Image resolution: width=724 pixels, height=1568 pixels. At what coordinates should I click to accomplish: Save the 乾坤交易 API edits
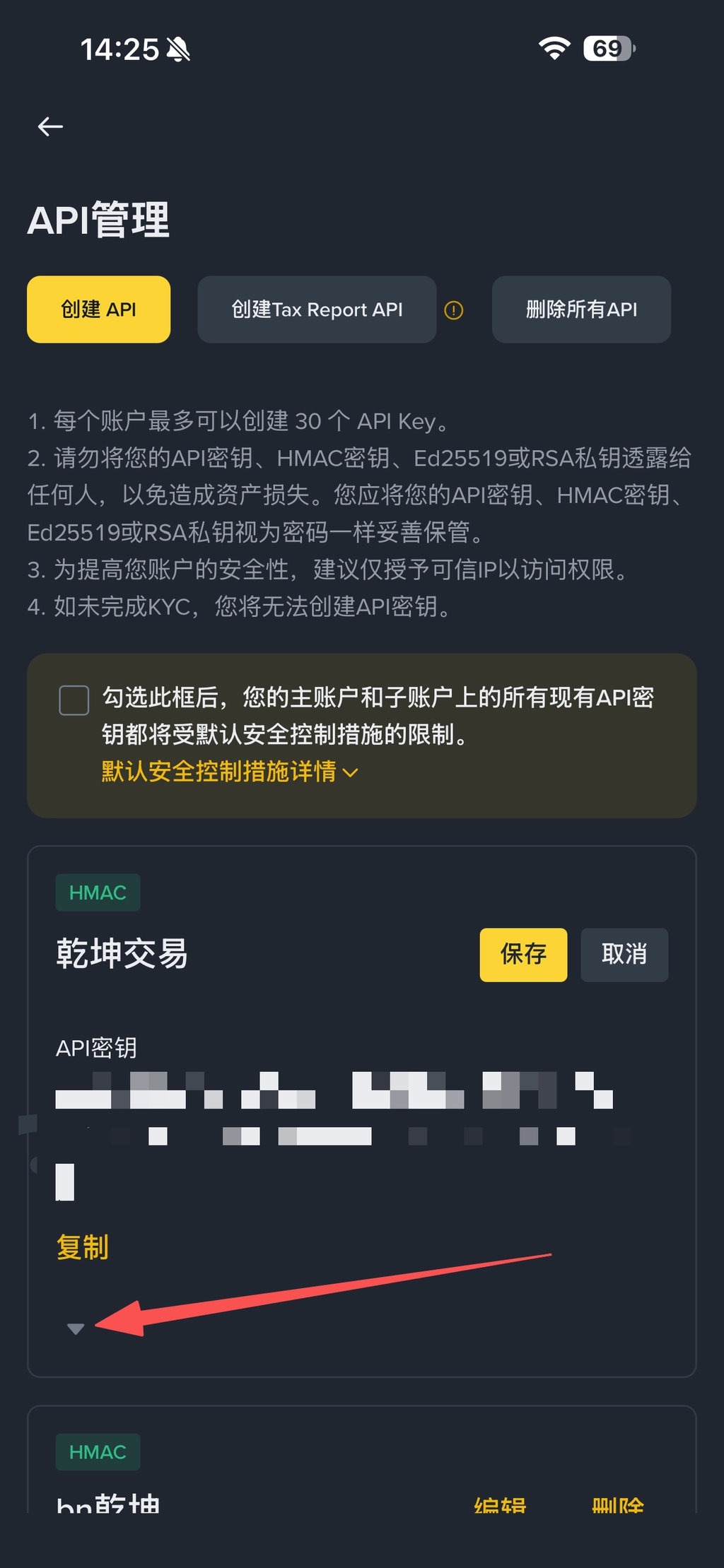[x=523, y=955]
